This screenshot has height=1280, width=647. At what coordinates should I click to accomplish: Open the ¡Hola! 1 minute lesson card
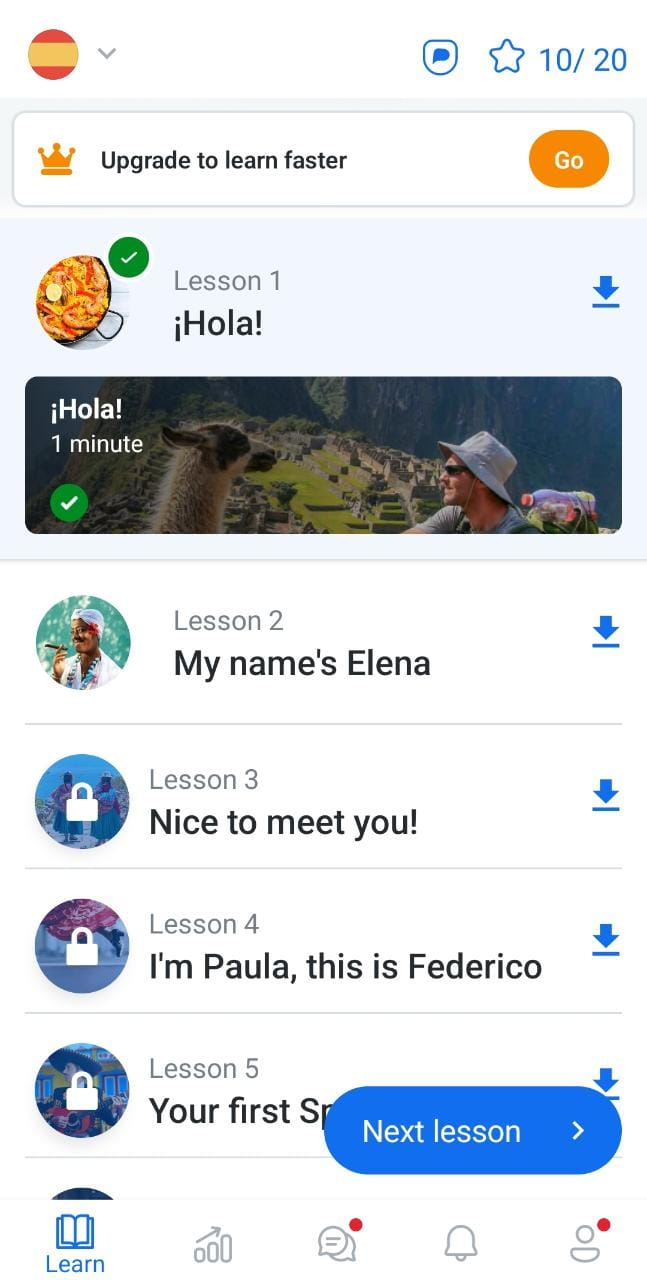pyautogui.click(x=323, y=455)
